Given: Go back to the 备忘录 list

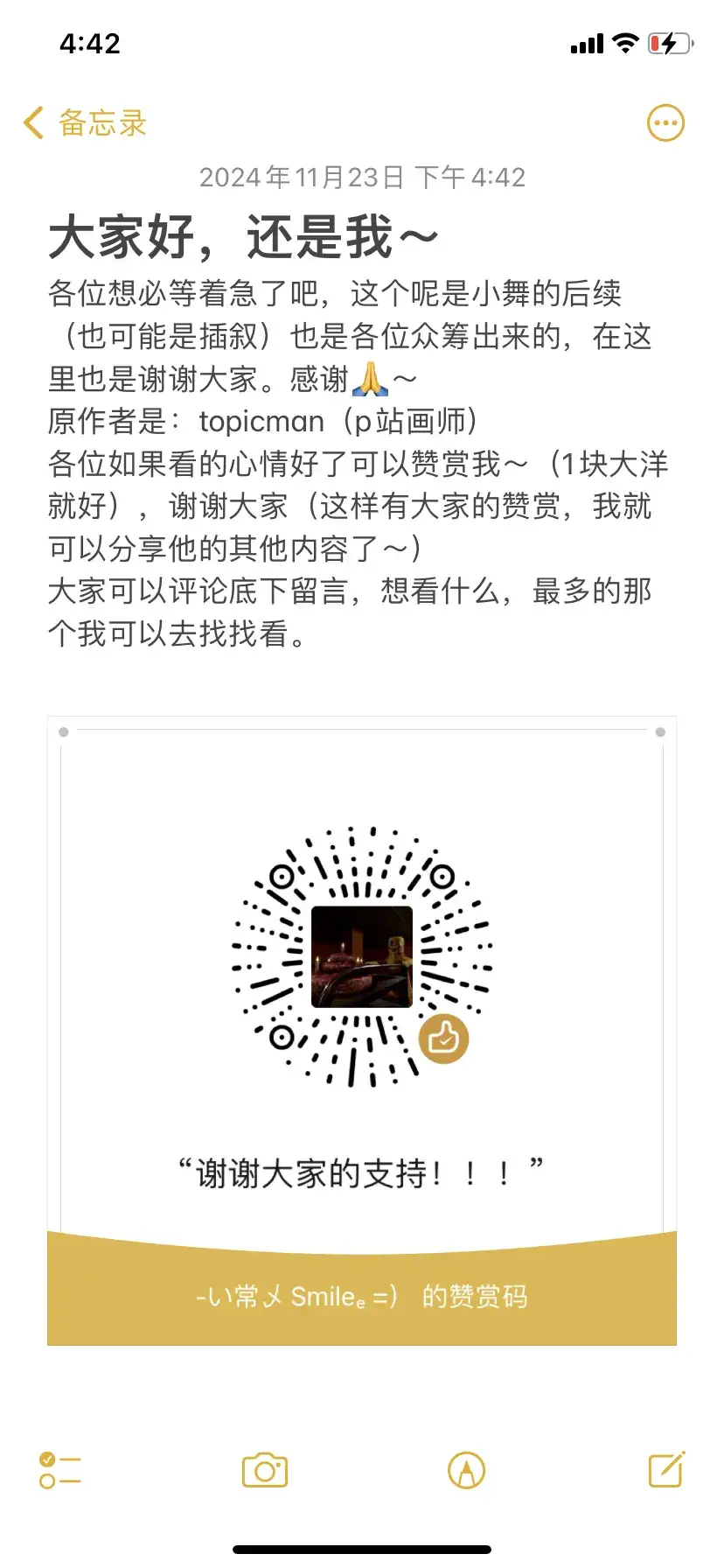Looking at the screenshot, I should pos(85,123).
